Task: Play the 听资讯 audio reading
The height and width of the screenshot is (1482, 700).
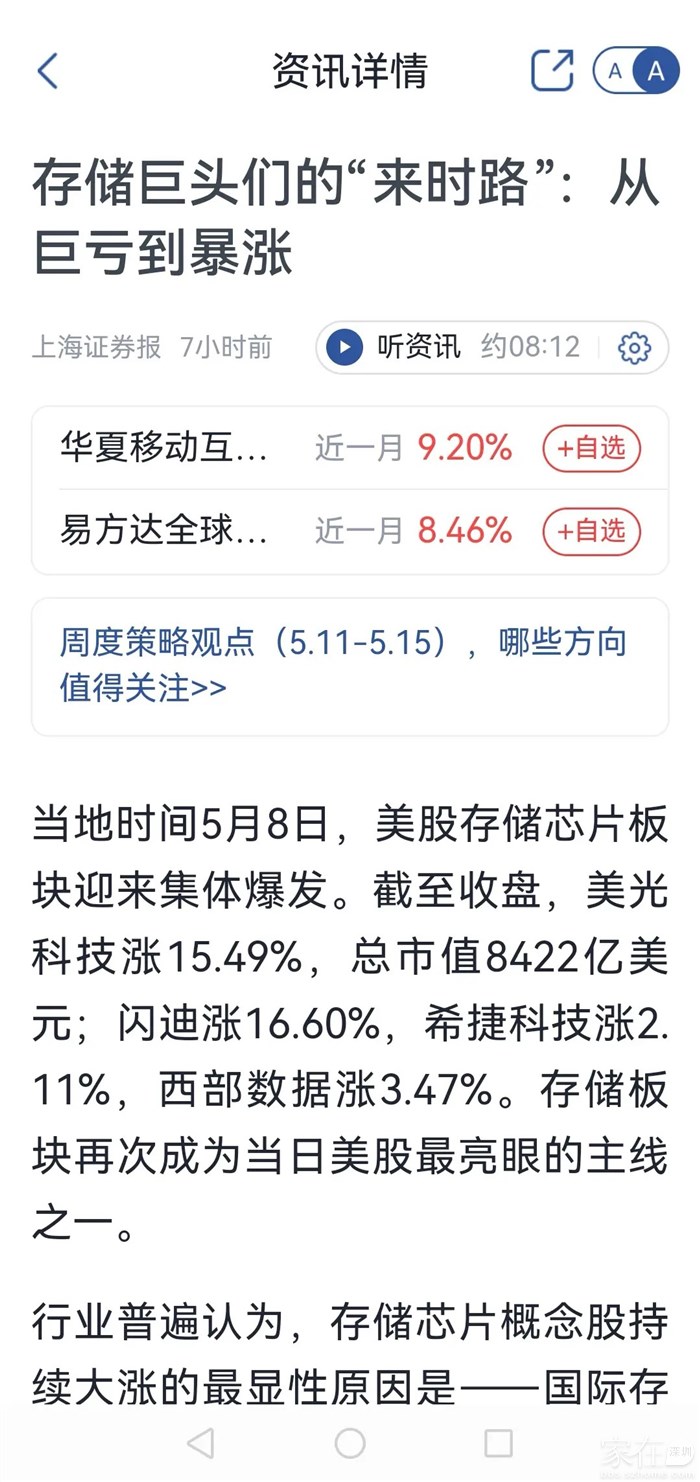Action: pyautogui.click(x=344, y=347)
